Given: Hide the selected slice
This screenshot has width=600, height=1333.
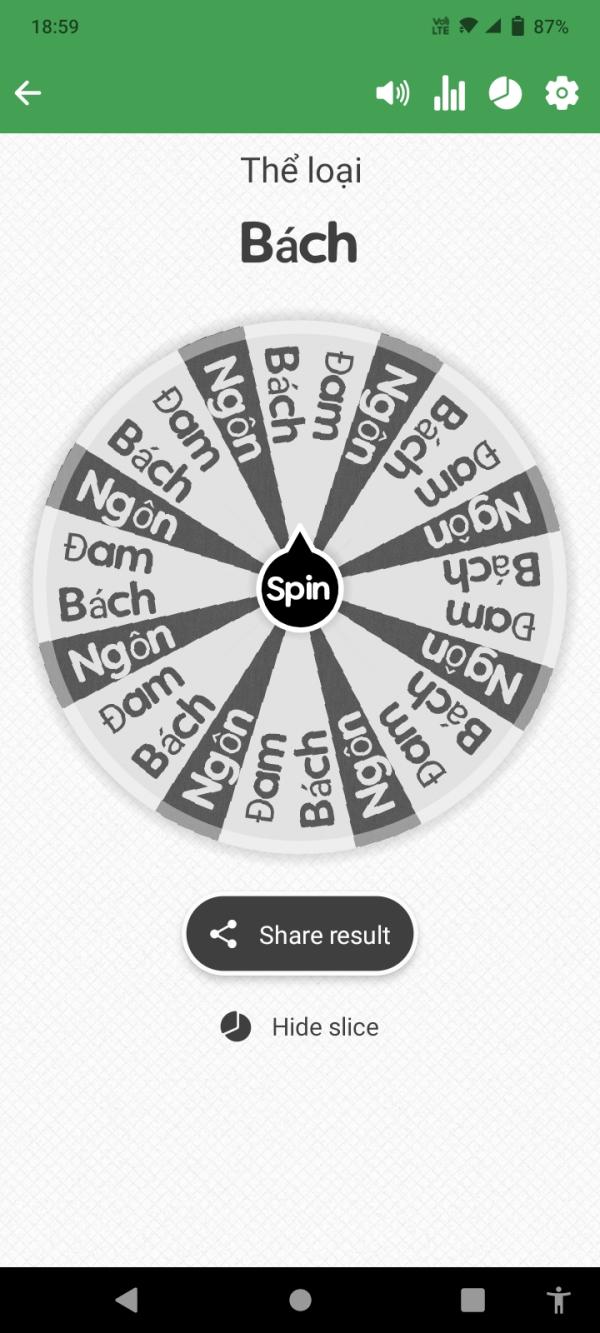Looking at the screenshot, I should pos(300,1027).
